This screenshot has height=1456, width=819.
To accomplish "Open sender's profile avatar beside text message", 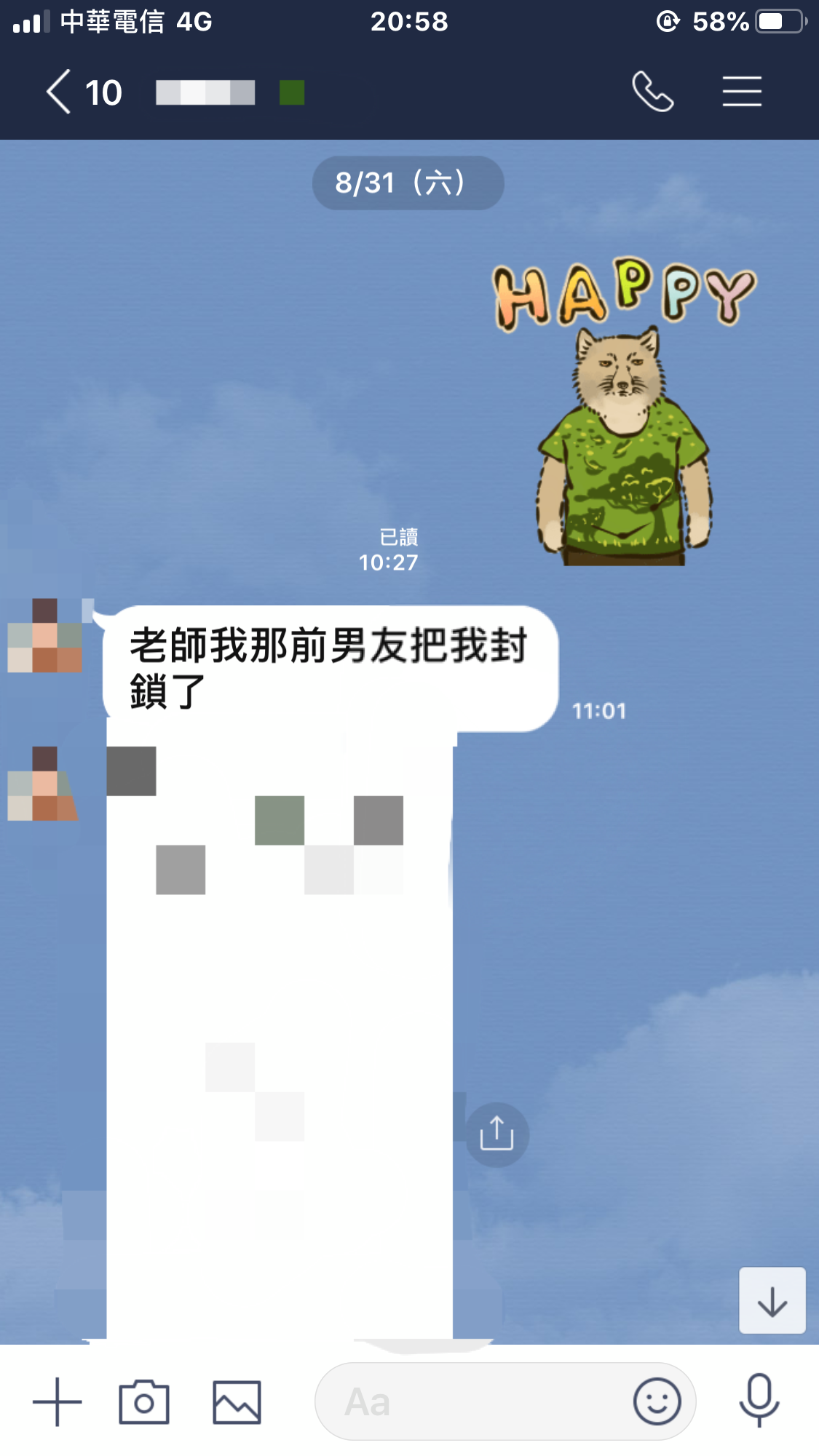I will [45, 635].
